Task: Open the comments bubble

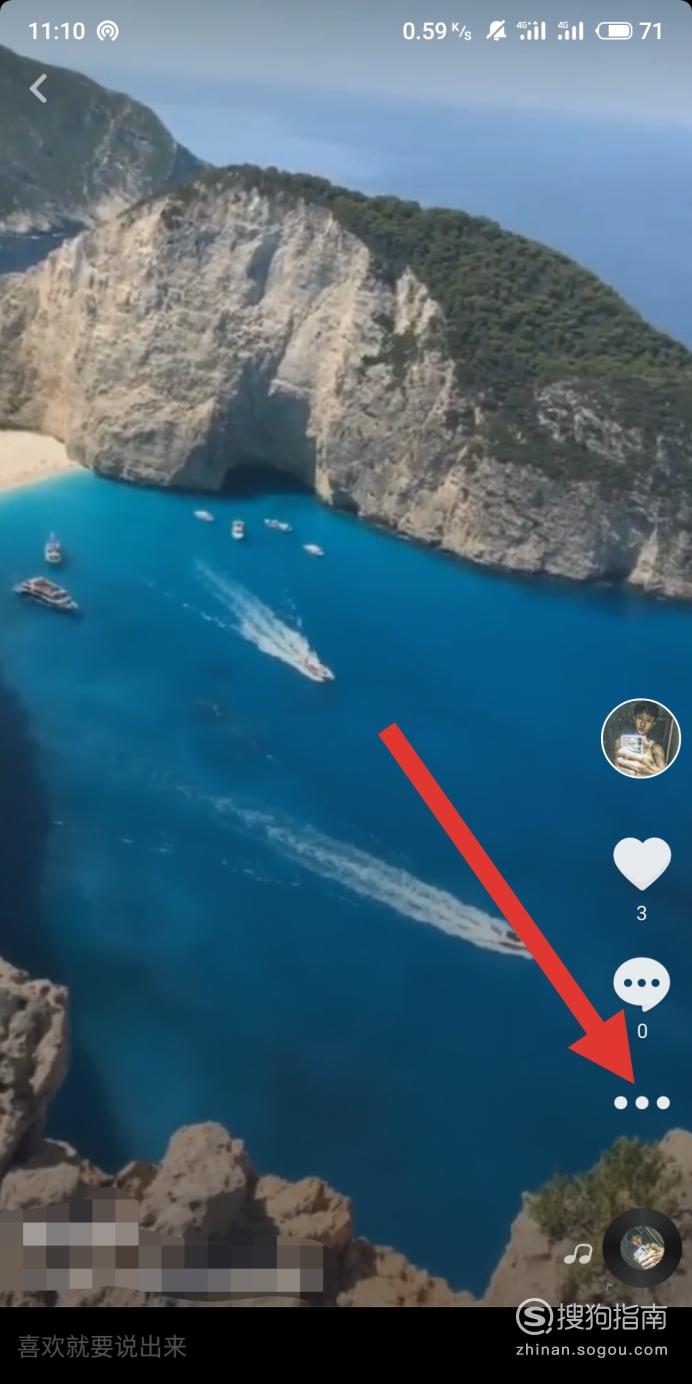Action: [x=641, y=985]
